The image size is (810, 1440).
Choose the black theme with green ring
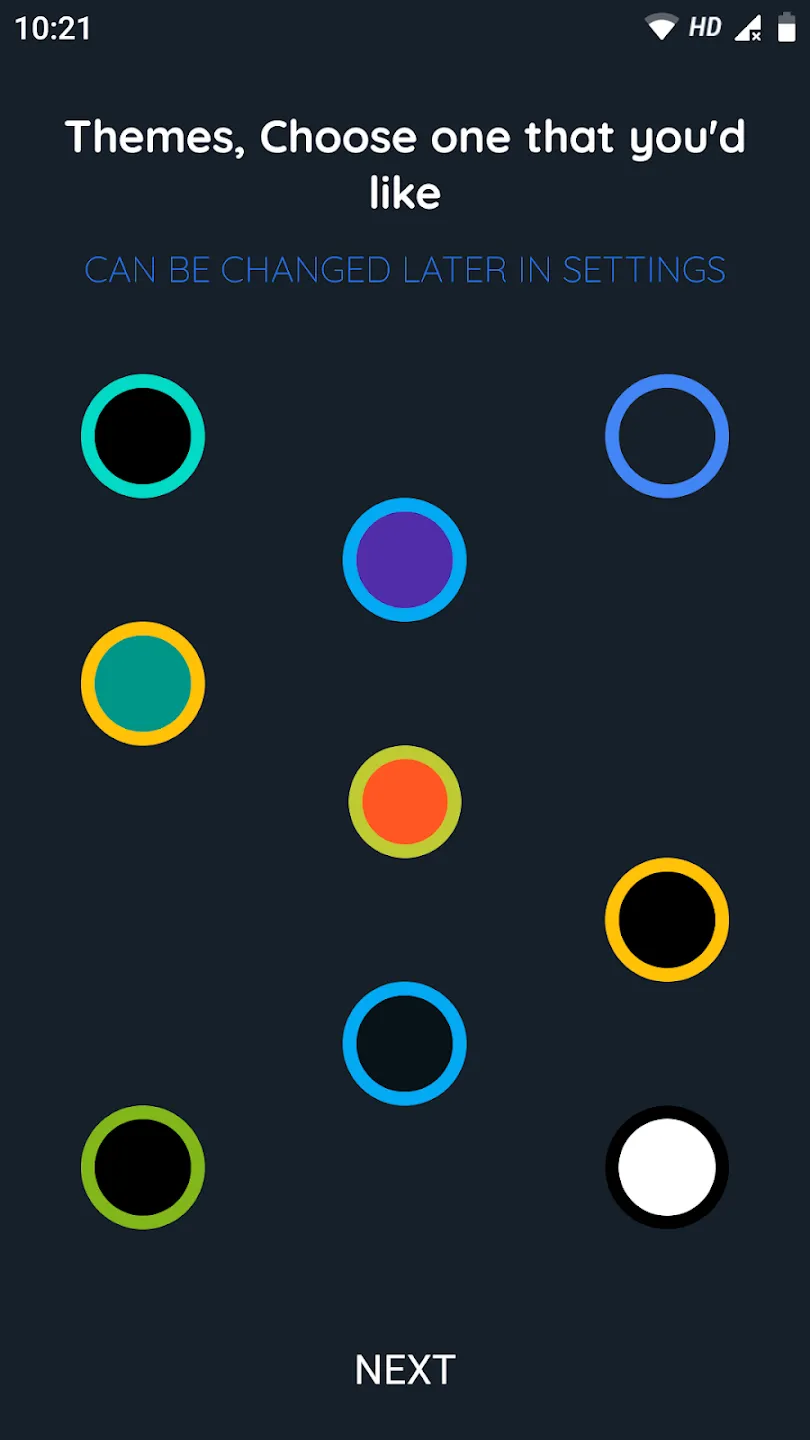[143, 1168]
